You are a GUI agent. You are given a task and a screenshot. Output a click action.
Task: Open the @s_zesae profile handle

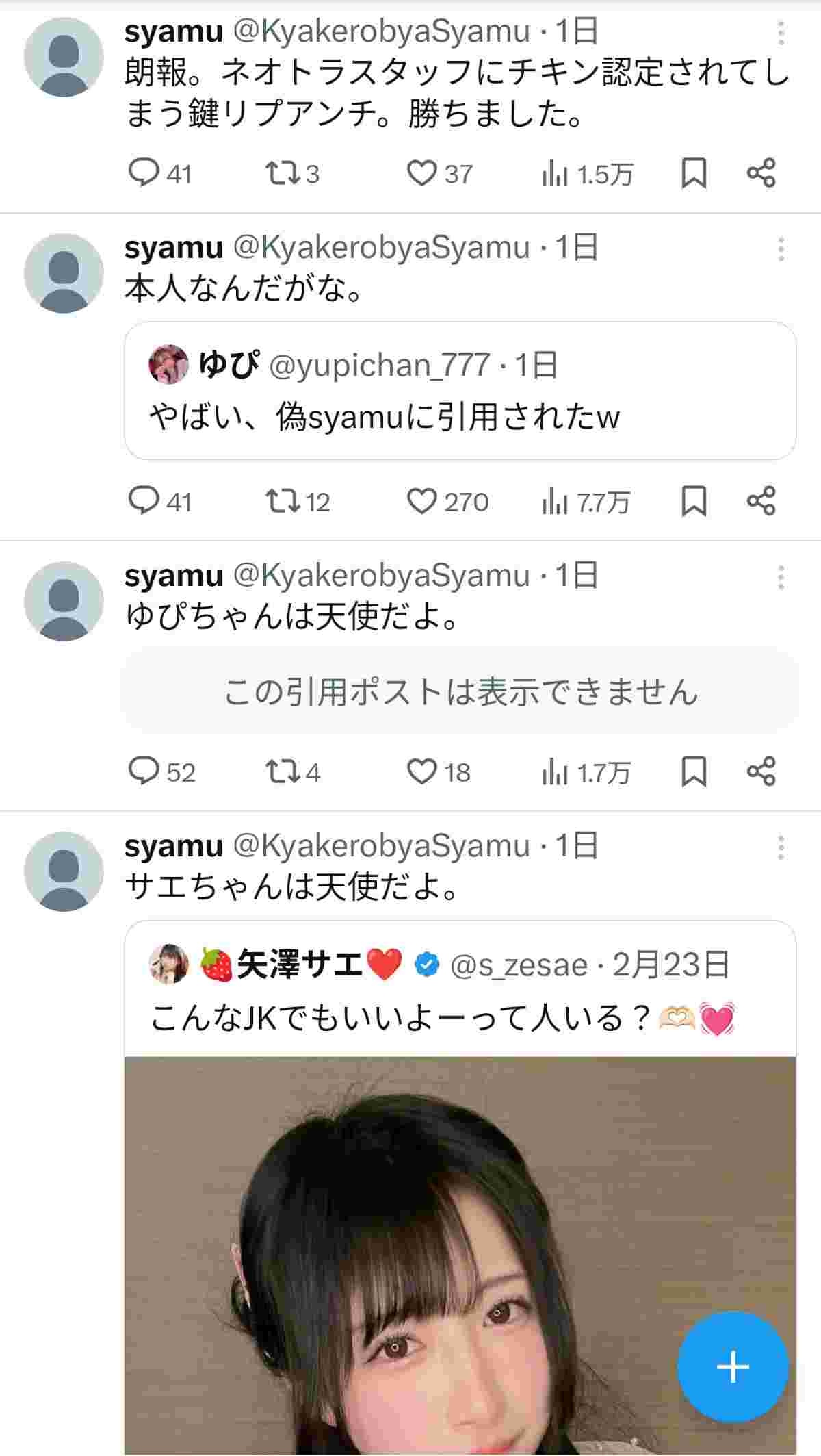click(519, 965)
